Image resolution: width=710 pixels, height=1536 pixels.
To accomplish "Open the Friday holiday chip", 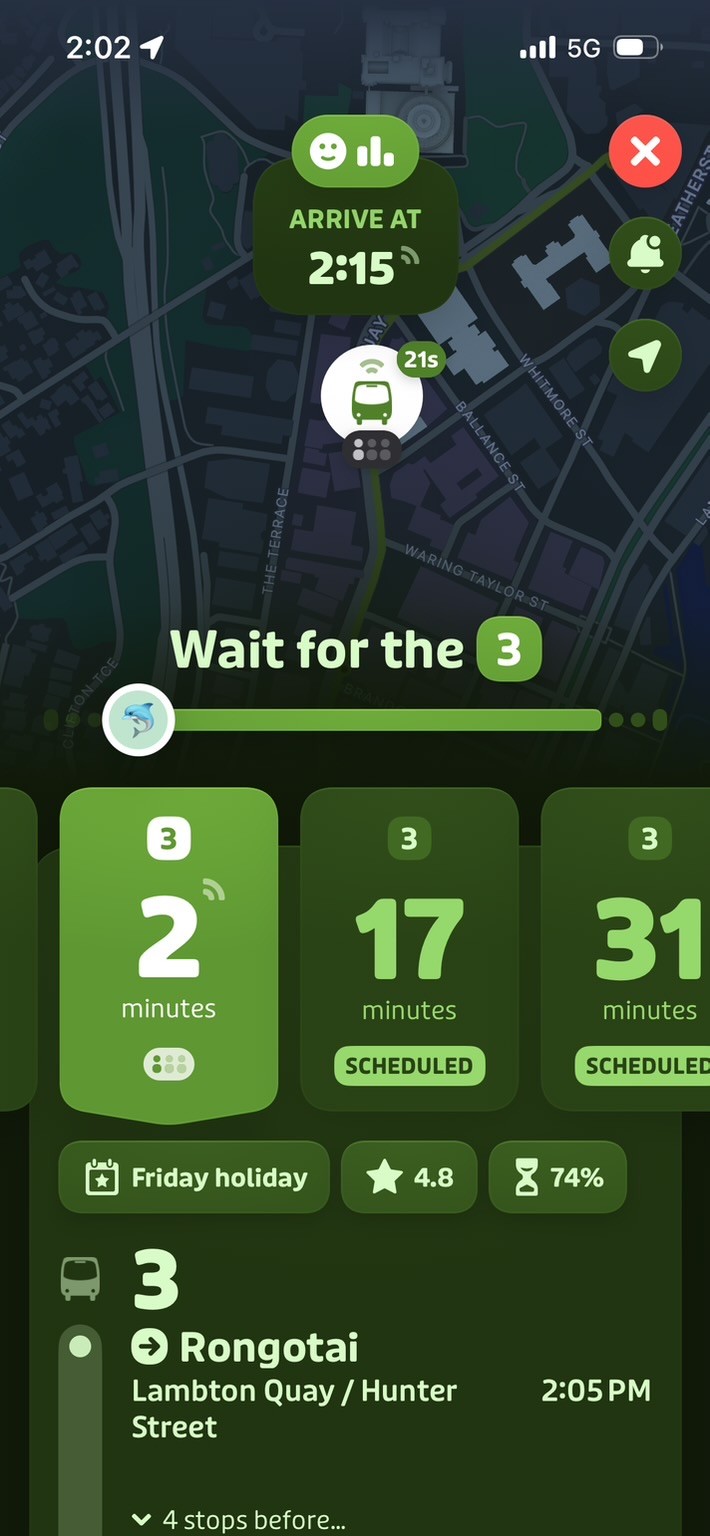I will point(194,1177).
